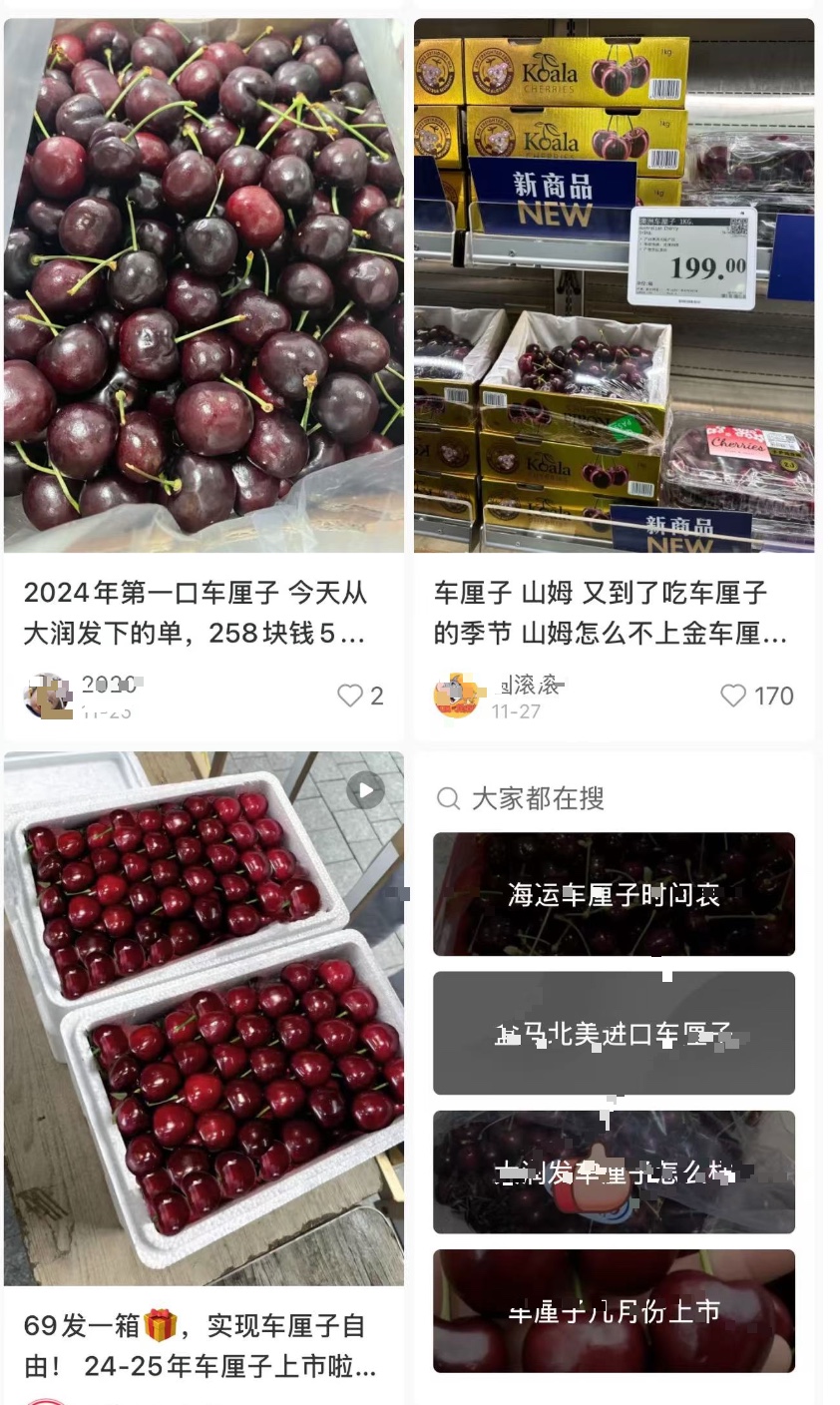The image size is (840, 1405).
Task: Search for 车厘子几月份上市
Action: click(614, 1310)
